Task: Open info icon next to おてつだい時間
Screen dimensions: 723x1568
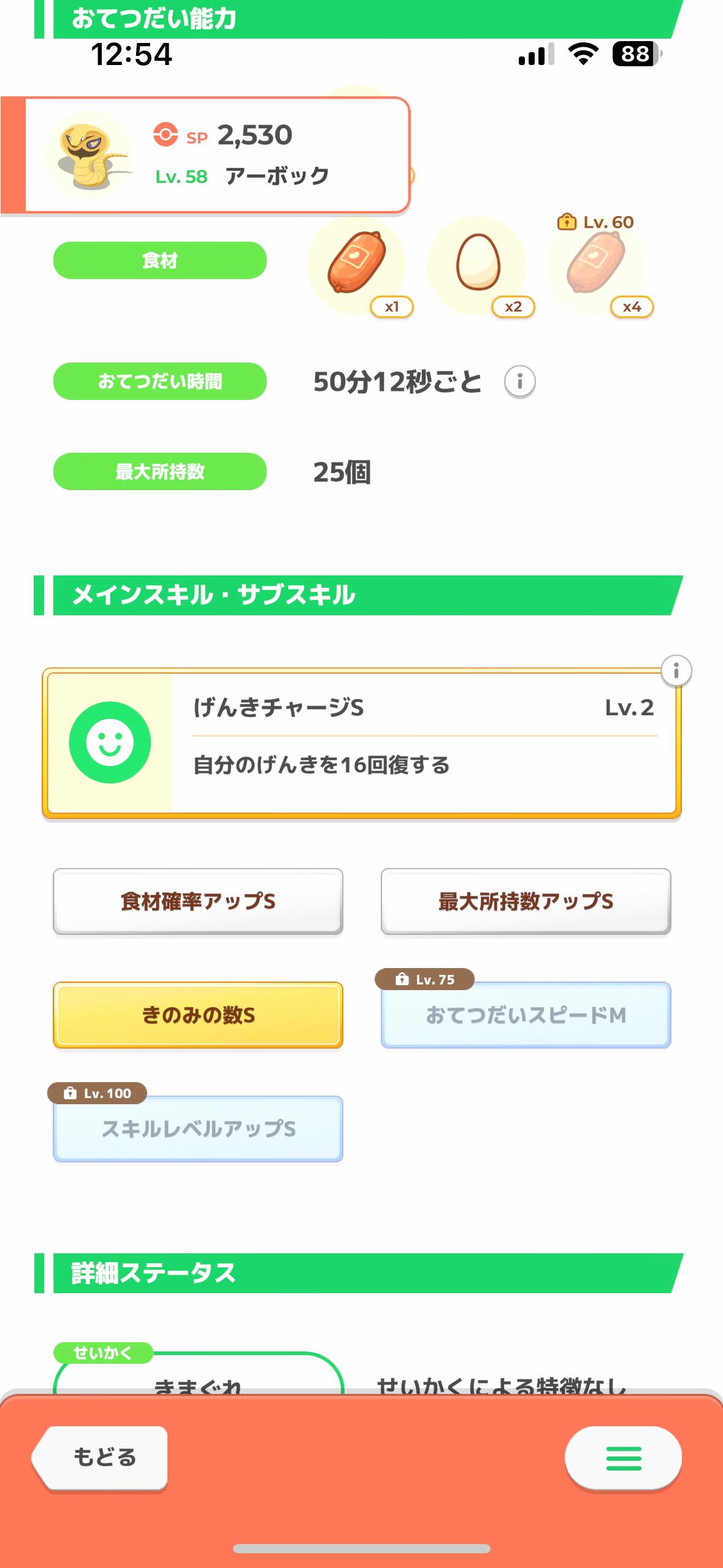Action: coord(519,382)
